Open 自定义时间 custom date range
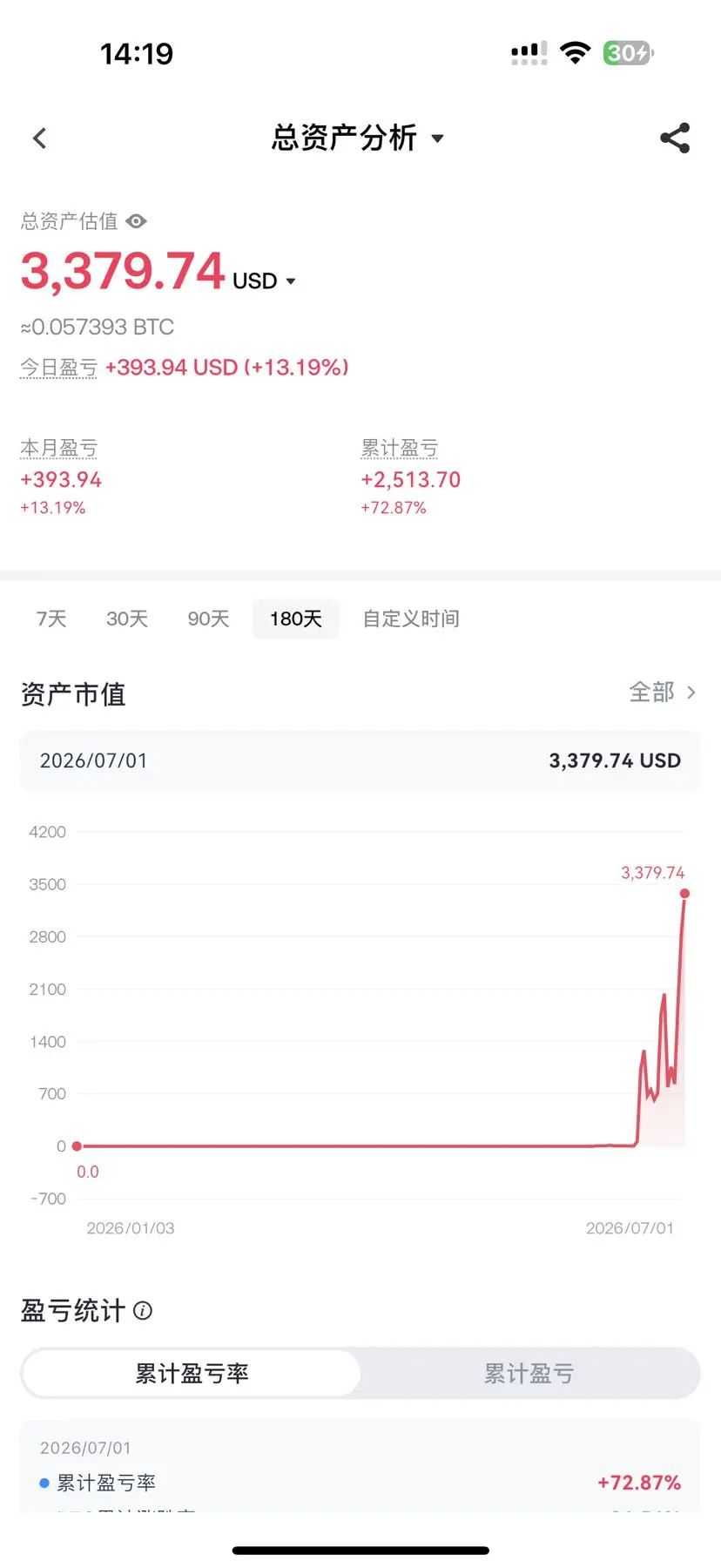The image size is (721, 1568). click(x=411, y=618)
